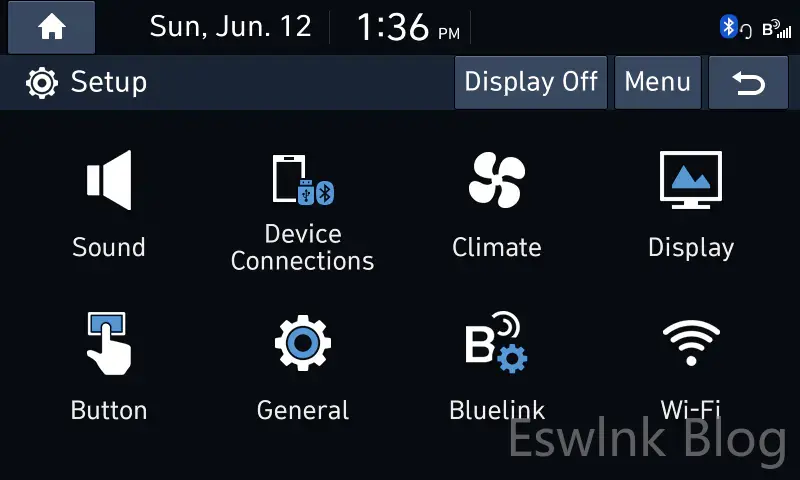Open the Menu button
This screenshot has width=800, height=480.
tap(657, 82)
